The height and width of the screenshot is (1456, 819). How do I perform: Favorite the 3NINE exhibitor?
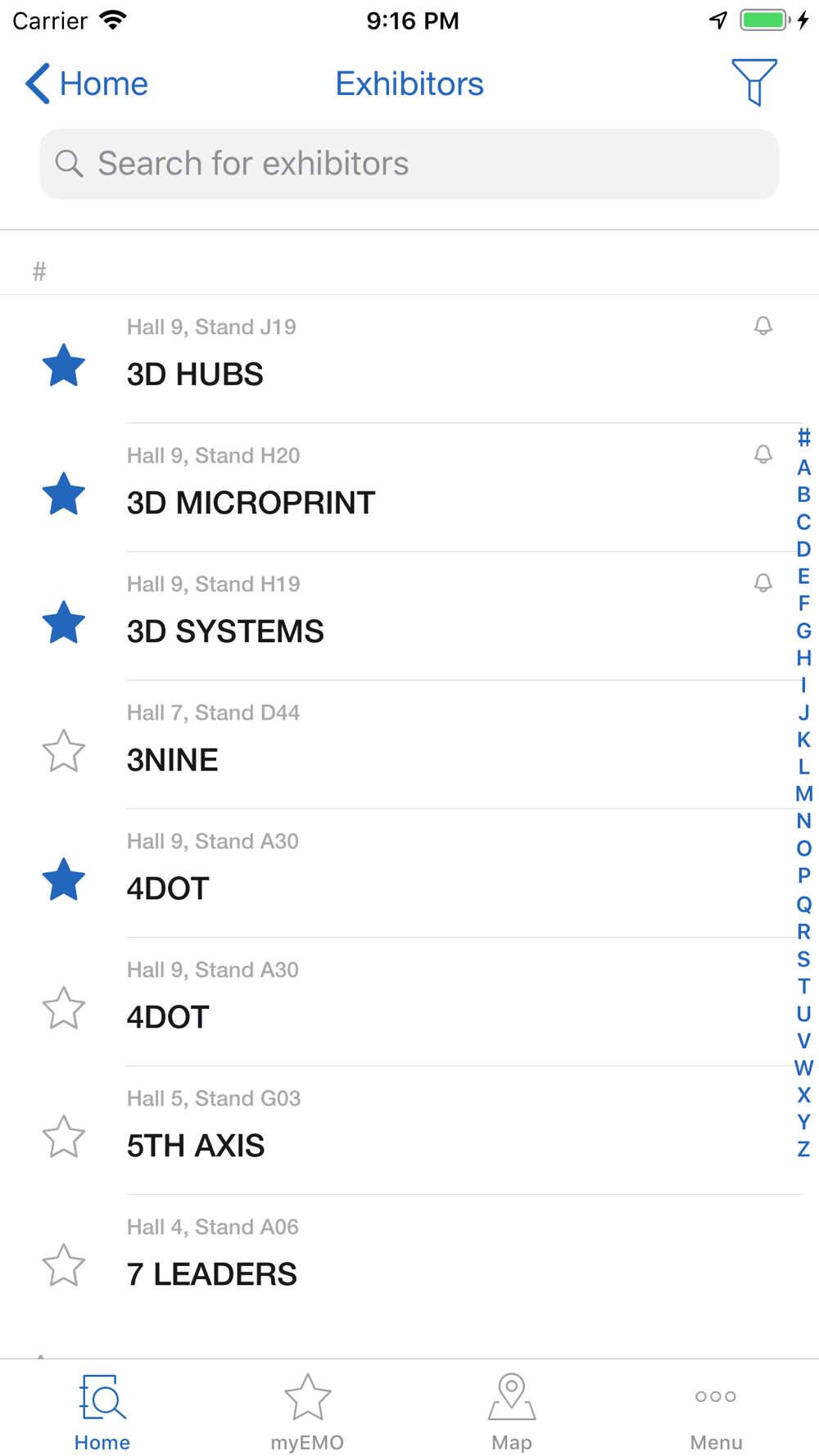point(64,751)
